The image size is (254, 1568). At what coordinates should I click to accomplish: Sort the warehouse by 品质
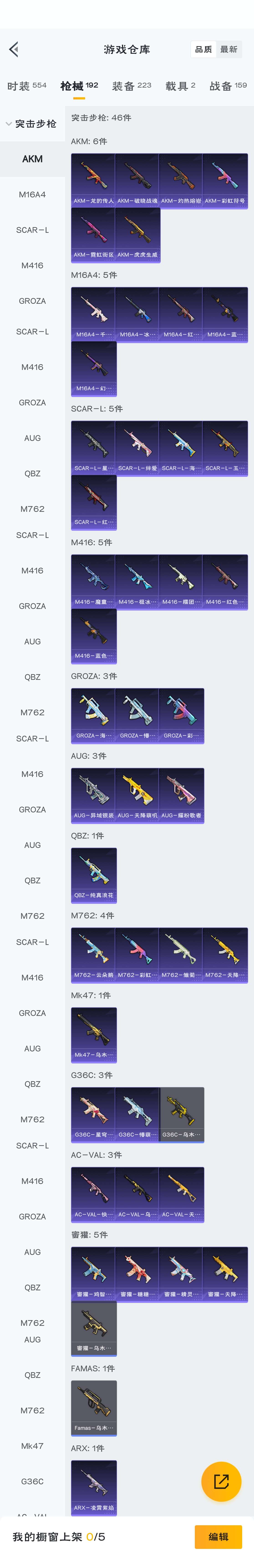(x=203, y=49)
